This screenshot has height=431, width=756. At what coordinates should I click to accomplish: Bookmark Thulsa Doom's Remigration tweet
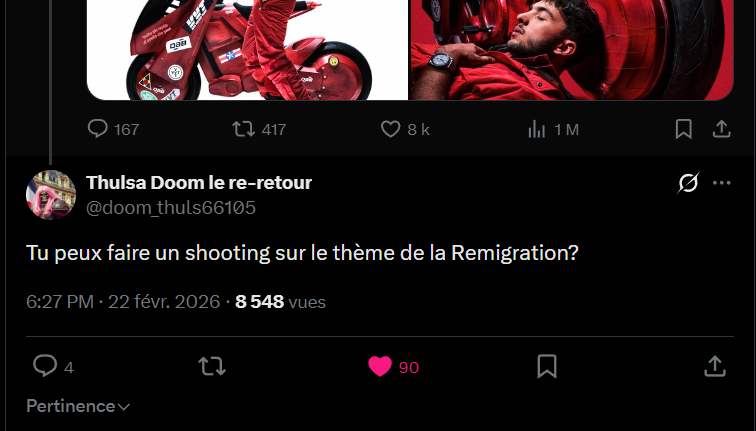547,367
